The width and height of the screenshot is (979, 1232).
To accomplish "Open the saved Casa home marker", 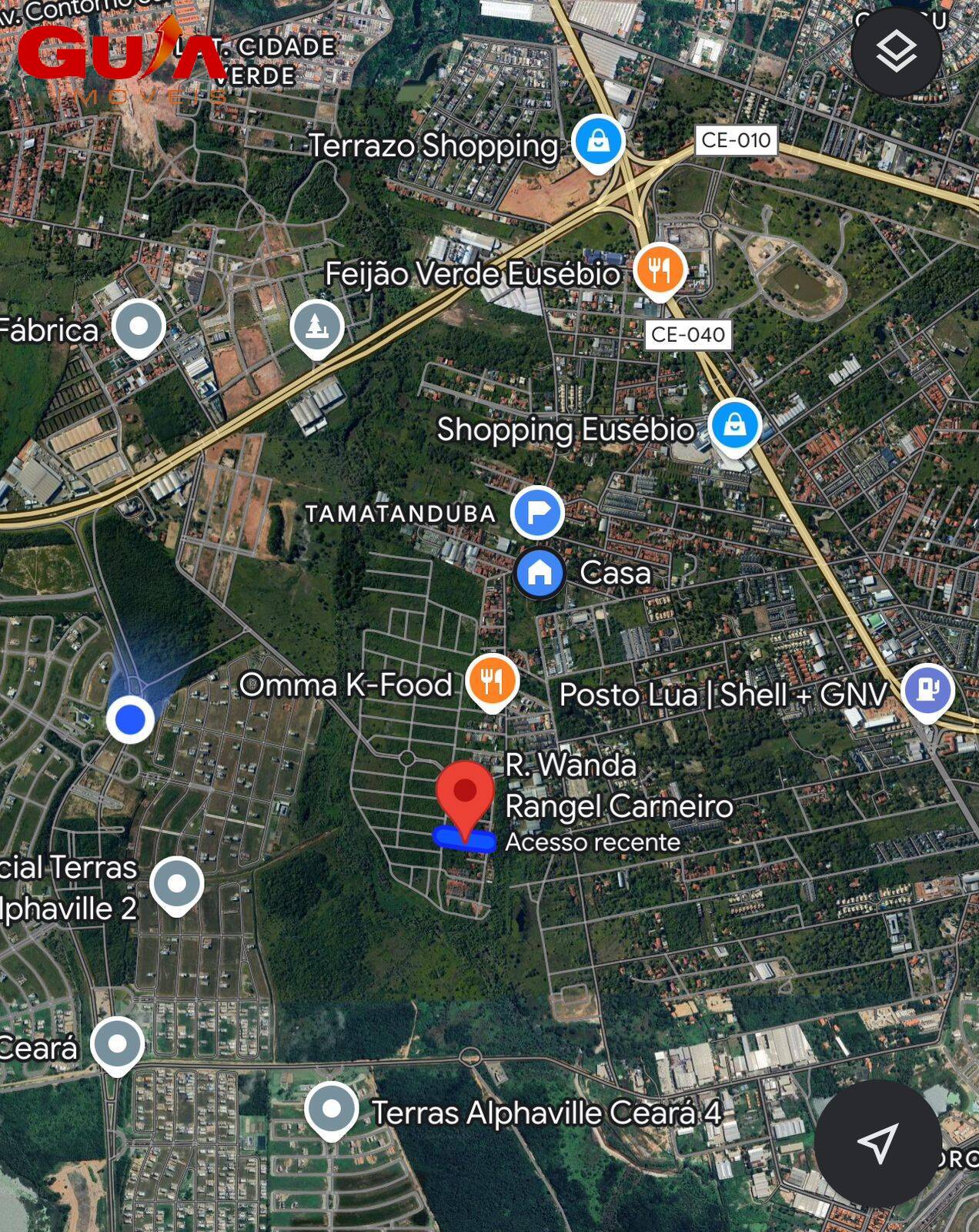I will [540, 573].
